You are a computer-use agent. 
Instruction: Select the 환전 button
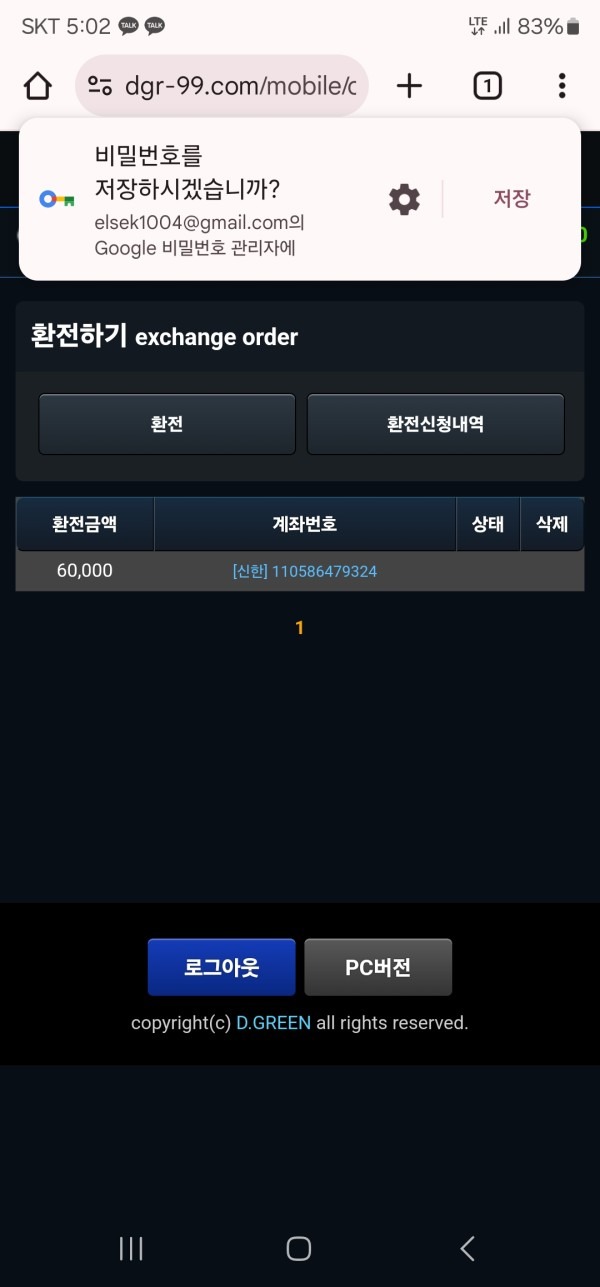click(167, 424)
